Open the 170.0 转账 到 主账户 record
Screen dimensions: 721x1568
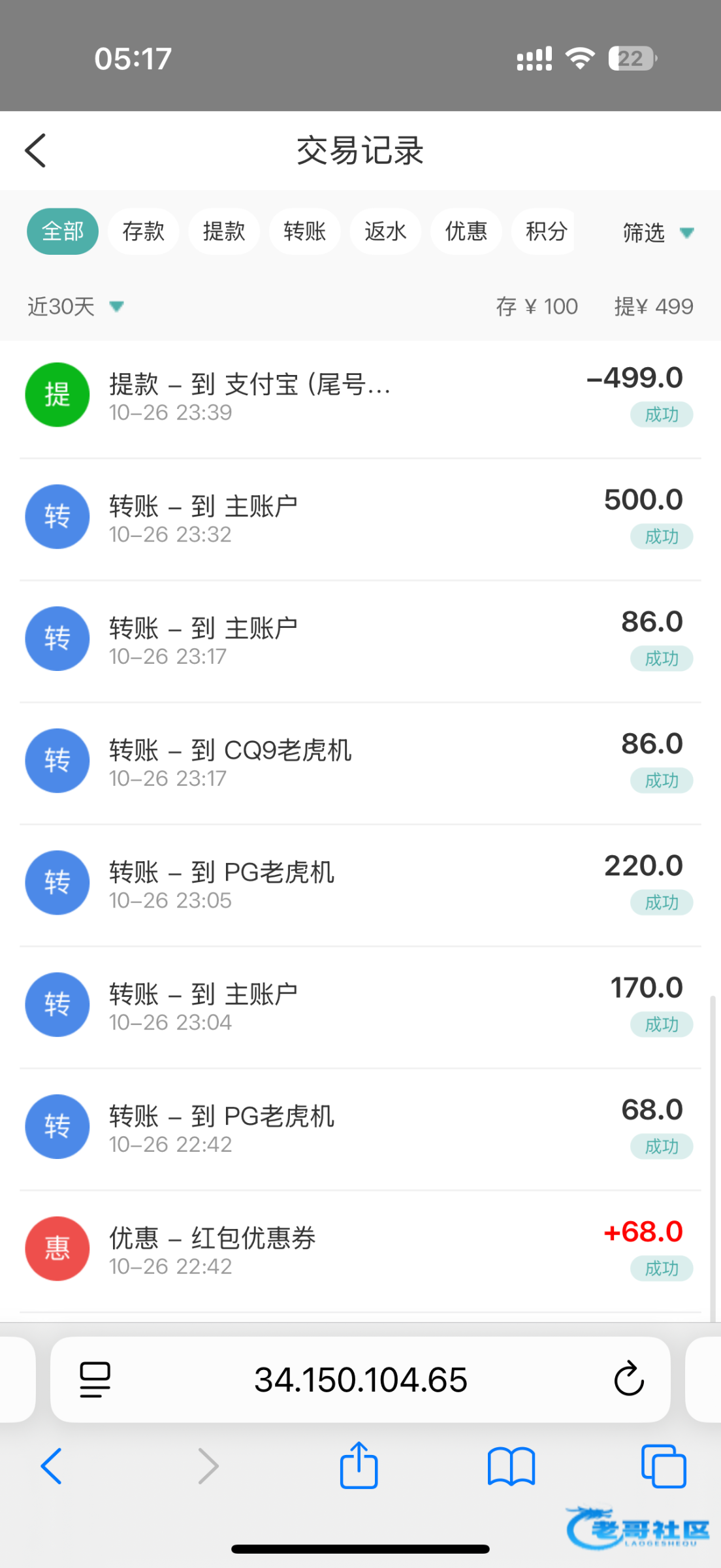[x=359, y=1005]
